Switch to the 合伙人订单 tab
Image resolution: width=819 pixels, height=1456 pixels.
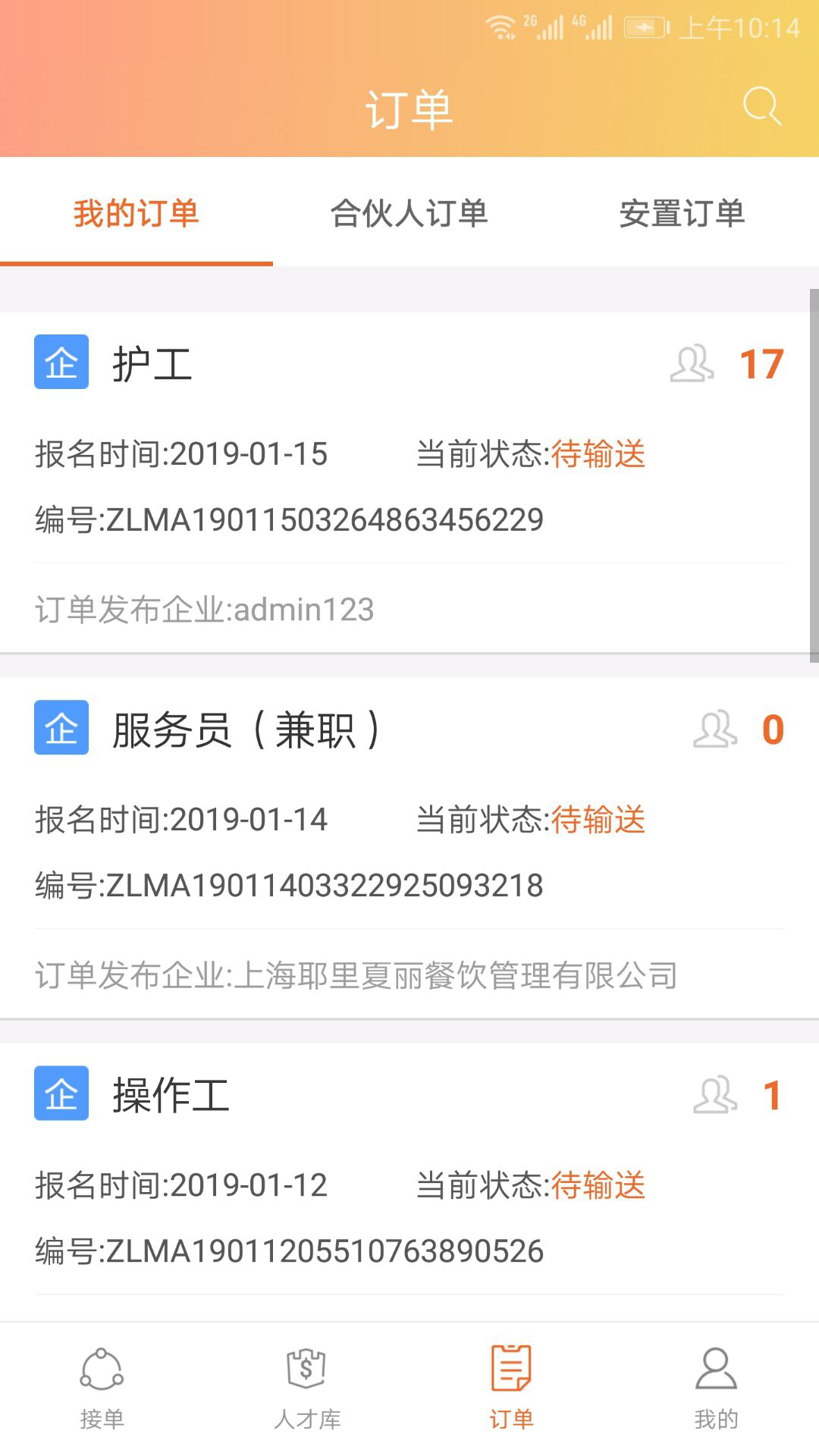click(x=409, y=214)
